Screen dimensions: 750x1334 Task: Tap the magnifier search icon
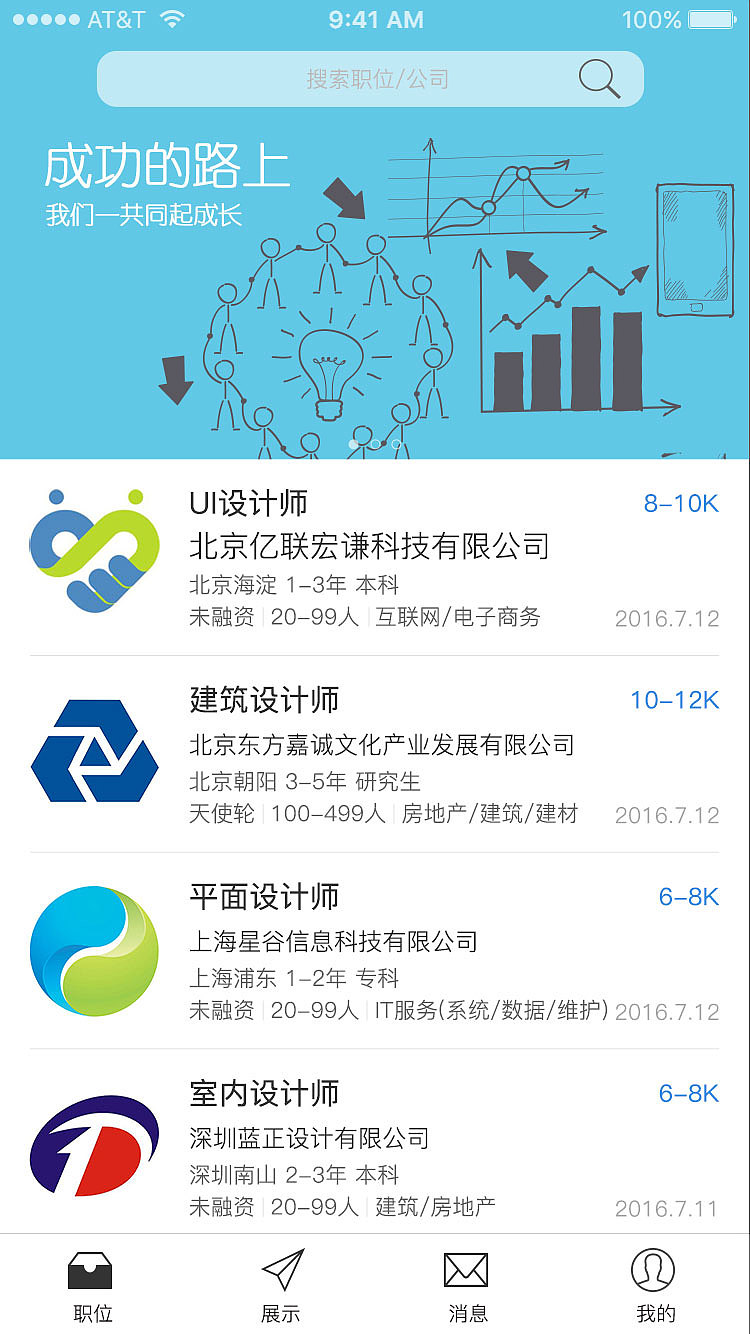(599, 79)
